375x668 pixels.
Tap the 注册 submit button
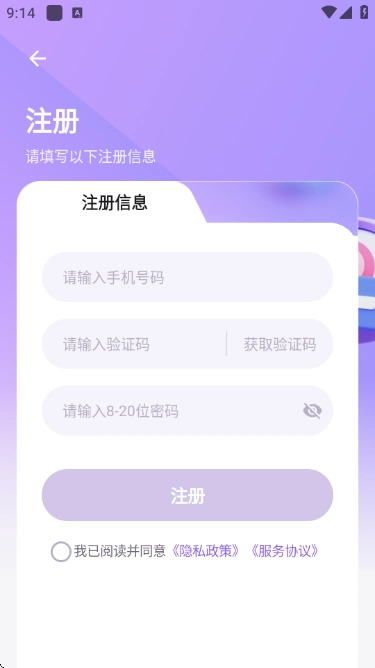tap(188, 495)
